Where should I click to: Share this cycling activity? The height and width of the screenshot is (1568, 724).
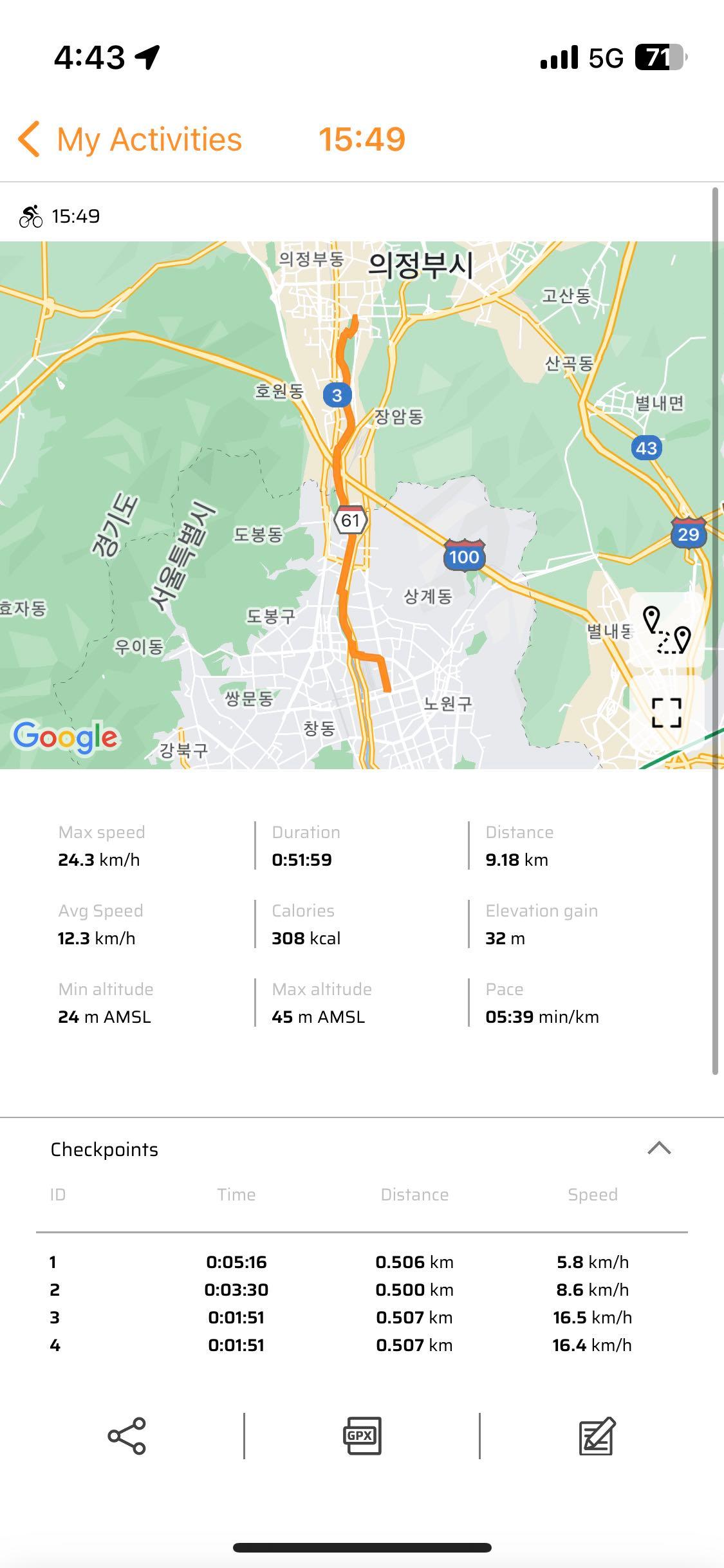(x=127, y=1435)
